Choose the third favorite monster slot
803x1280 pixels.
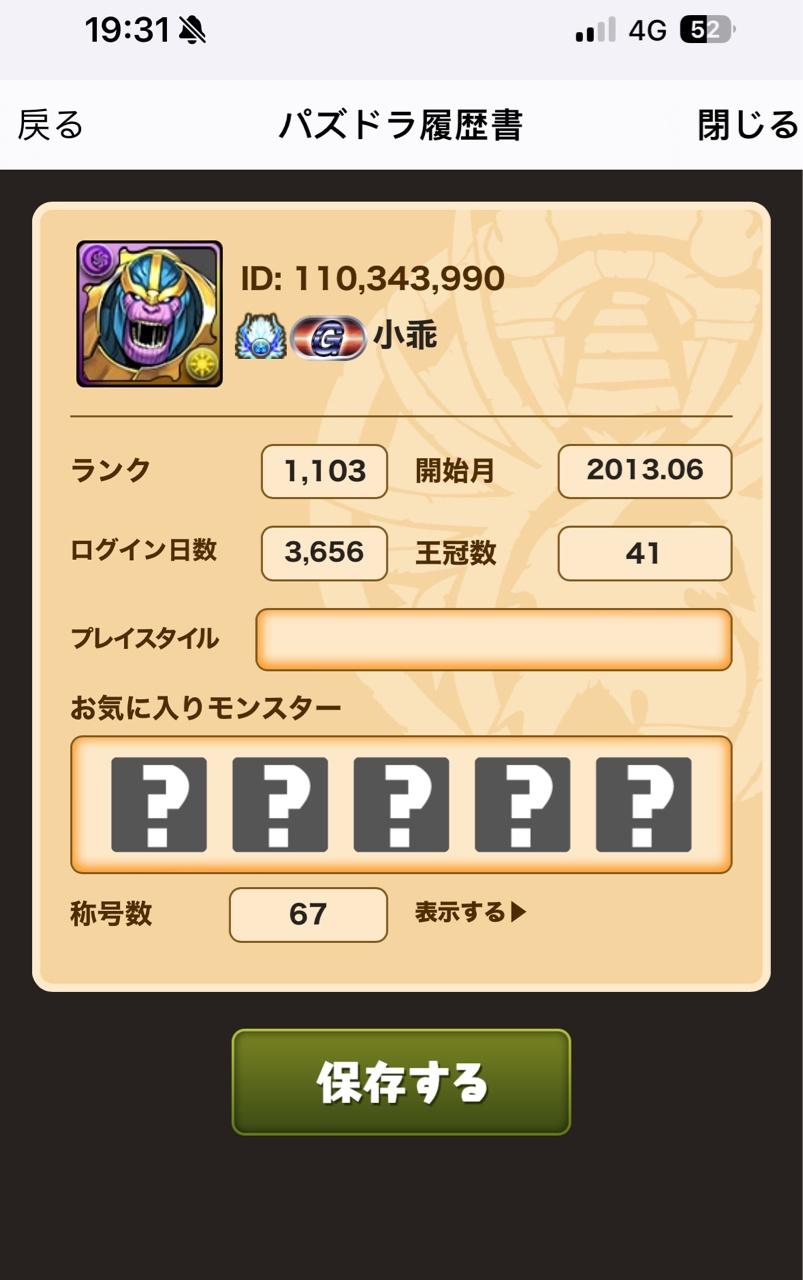pyautogui.click(x=401, y=804)
